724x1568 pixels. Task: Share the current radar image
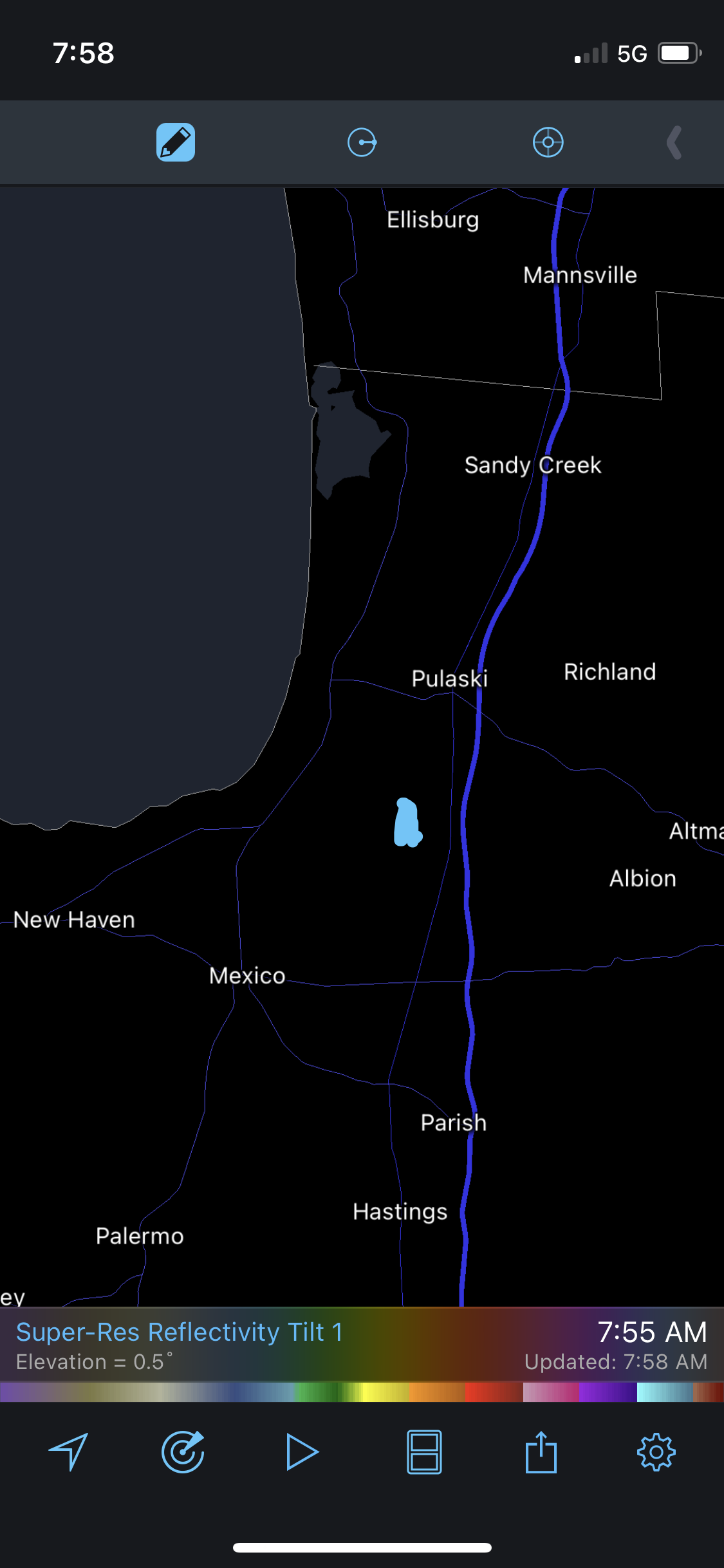click(x=541, y=1451)
